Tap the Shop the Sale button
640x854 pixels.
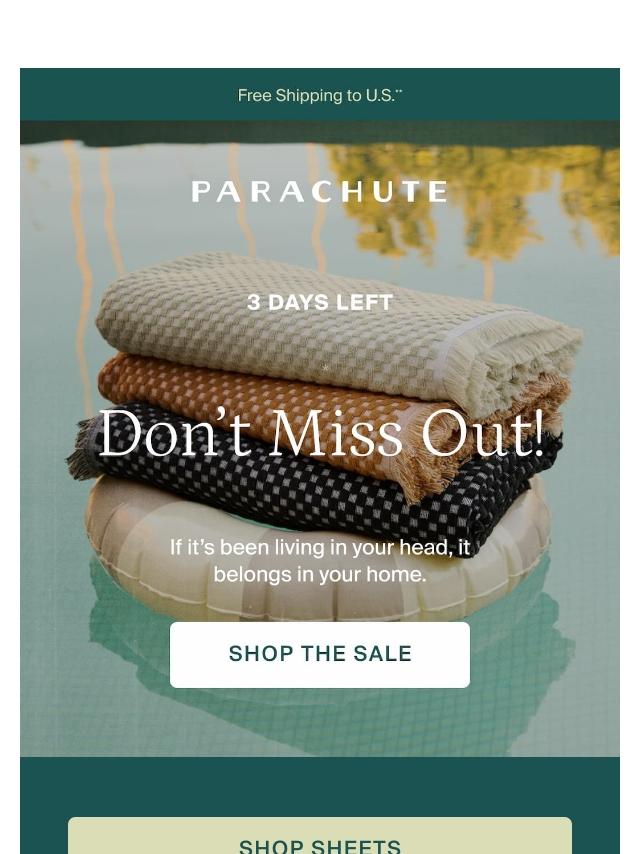tap(320, 654)
